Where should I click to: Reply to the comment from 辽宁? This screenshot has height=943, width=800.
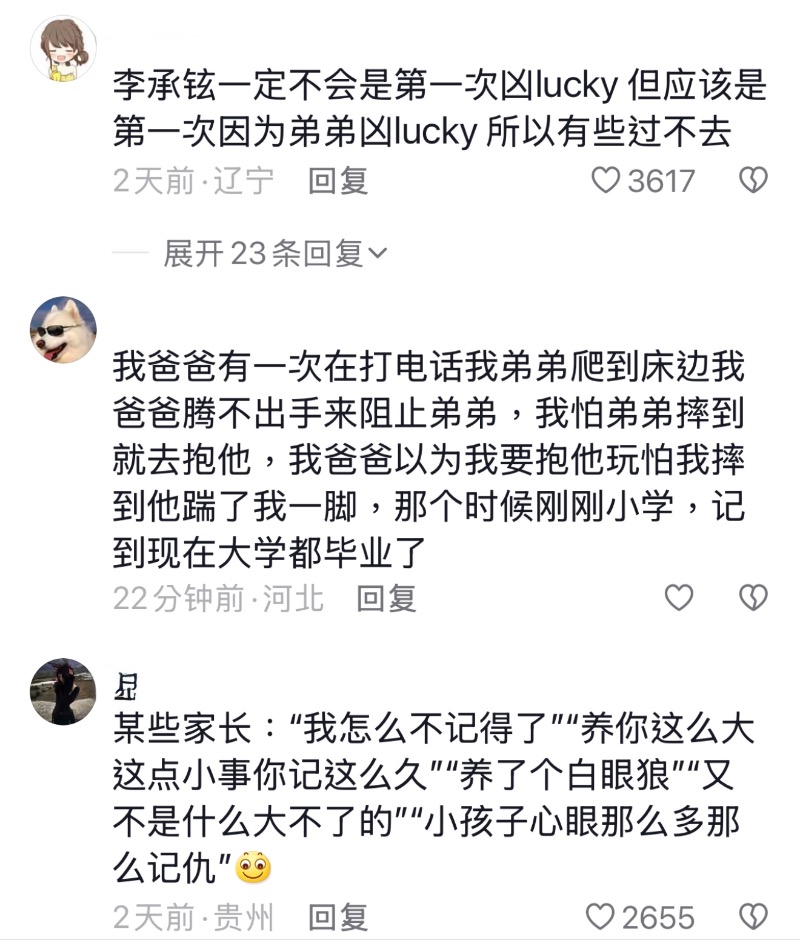(x=338, y=180)
